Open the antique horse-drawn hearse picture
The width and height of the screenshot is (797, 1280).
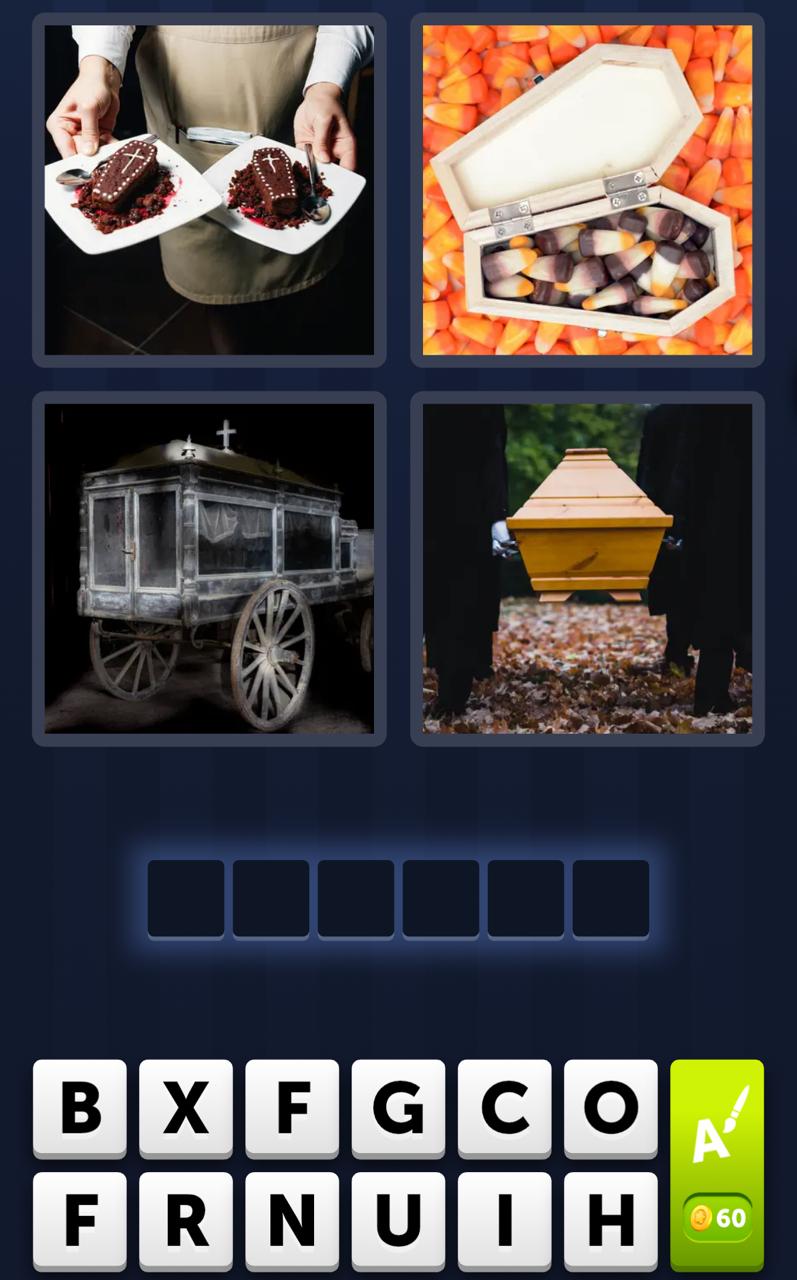(x=209, y=568)
